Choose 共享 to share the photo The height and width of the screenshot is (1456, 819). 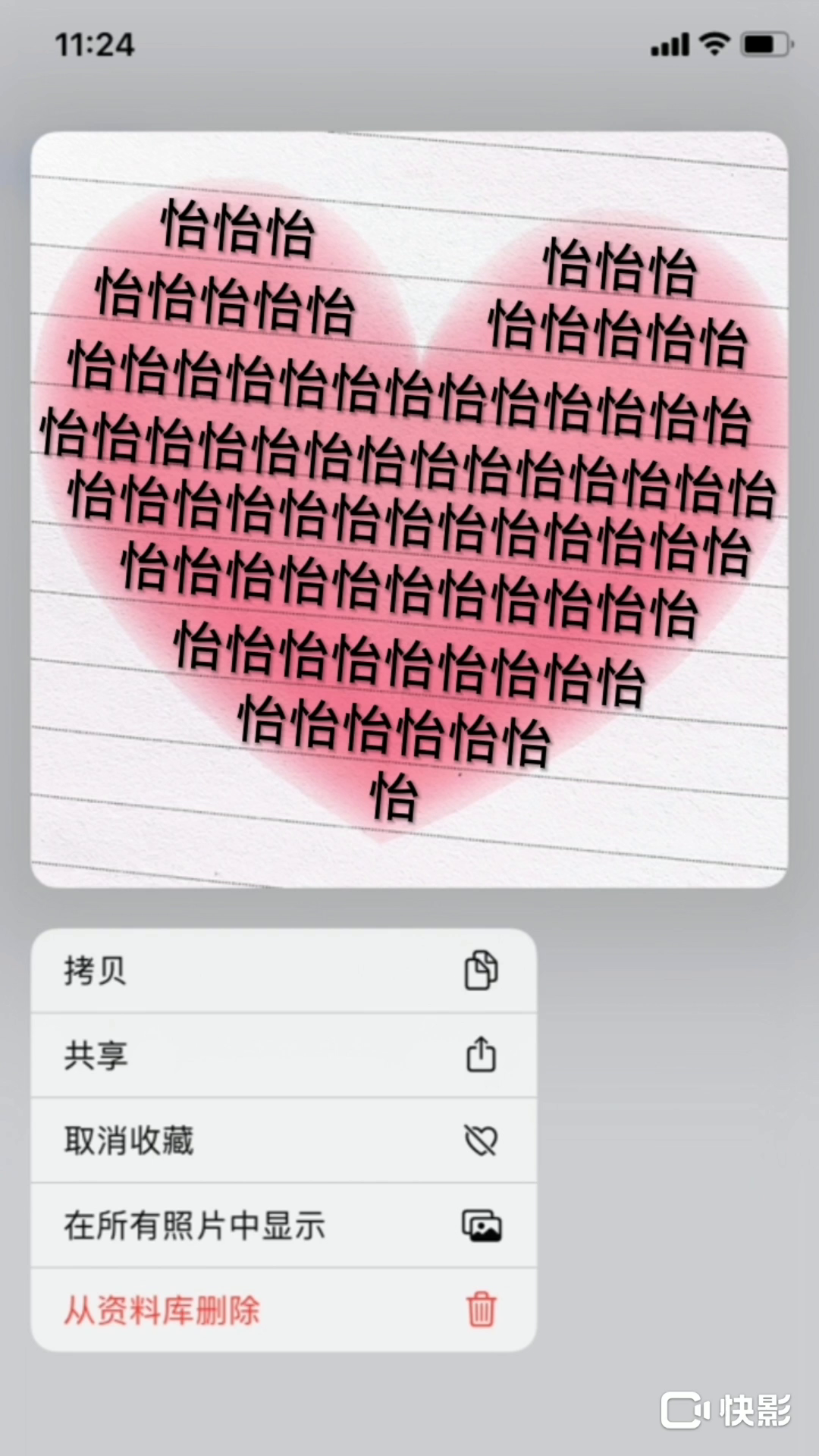tap(283, 1056)
